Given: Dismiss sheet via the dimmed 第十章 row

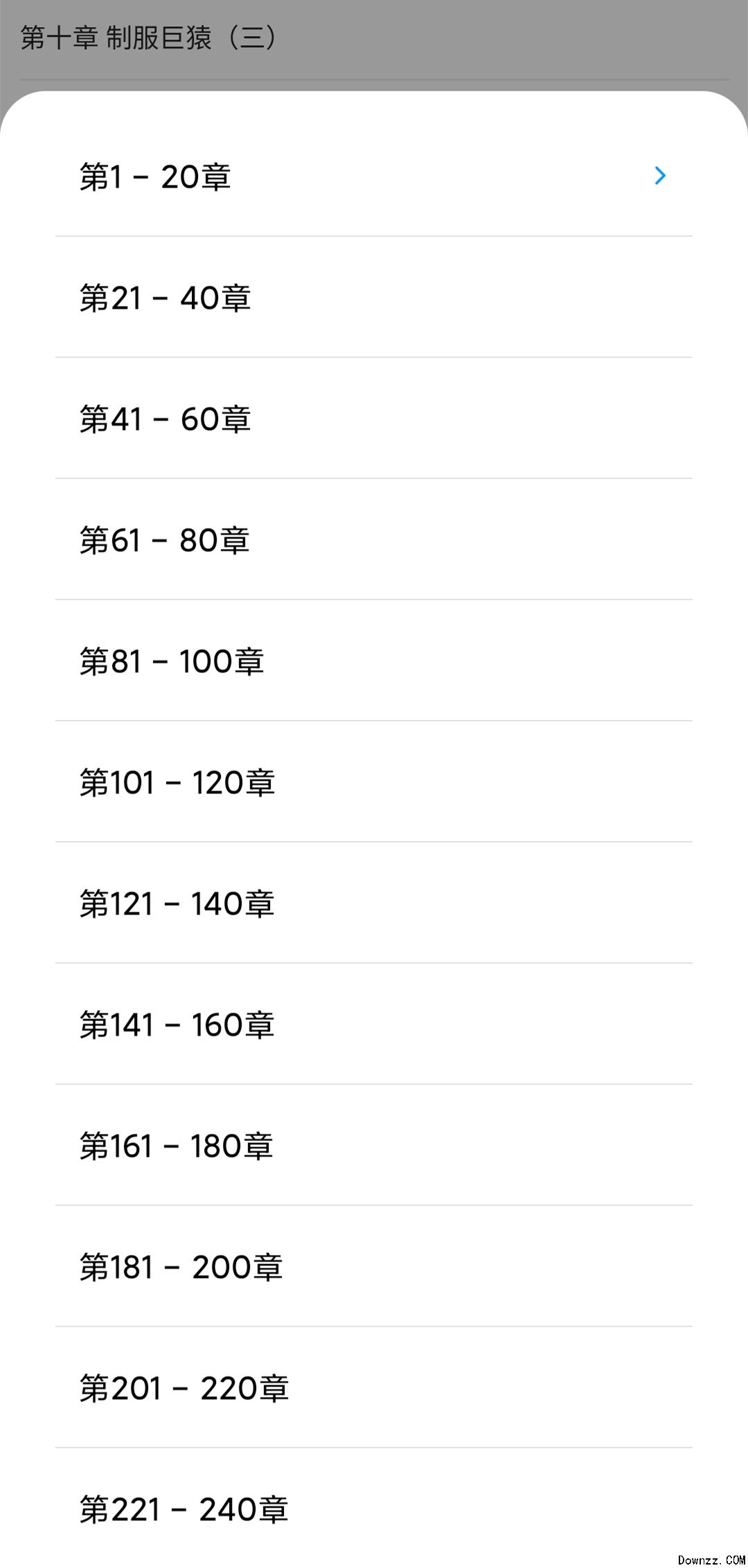Looking at the screenshot, I should point(149,38).
